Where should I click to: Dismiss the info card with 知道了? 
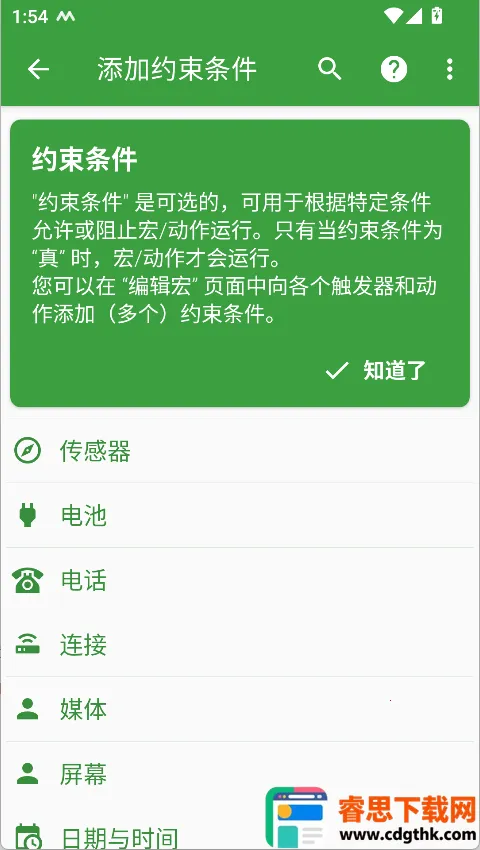[375, 370]
